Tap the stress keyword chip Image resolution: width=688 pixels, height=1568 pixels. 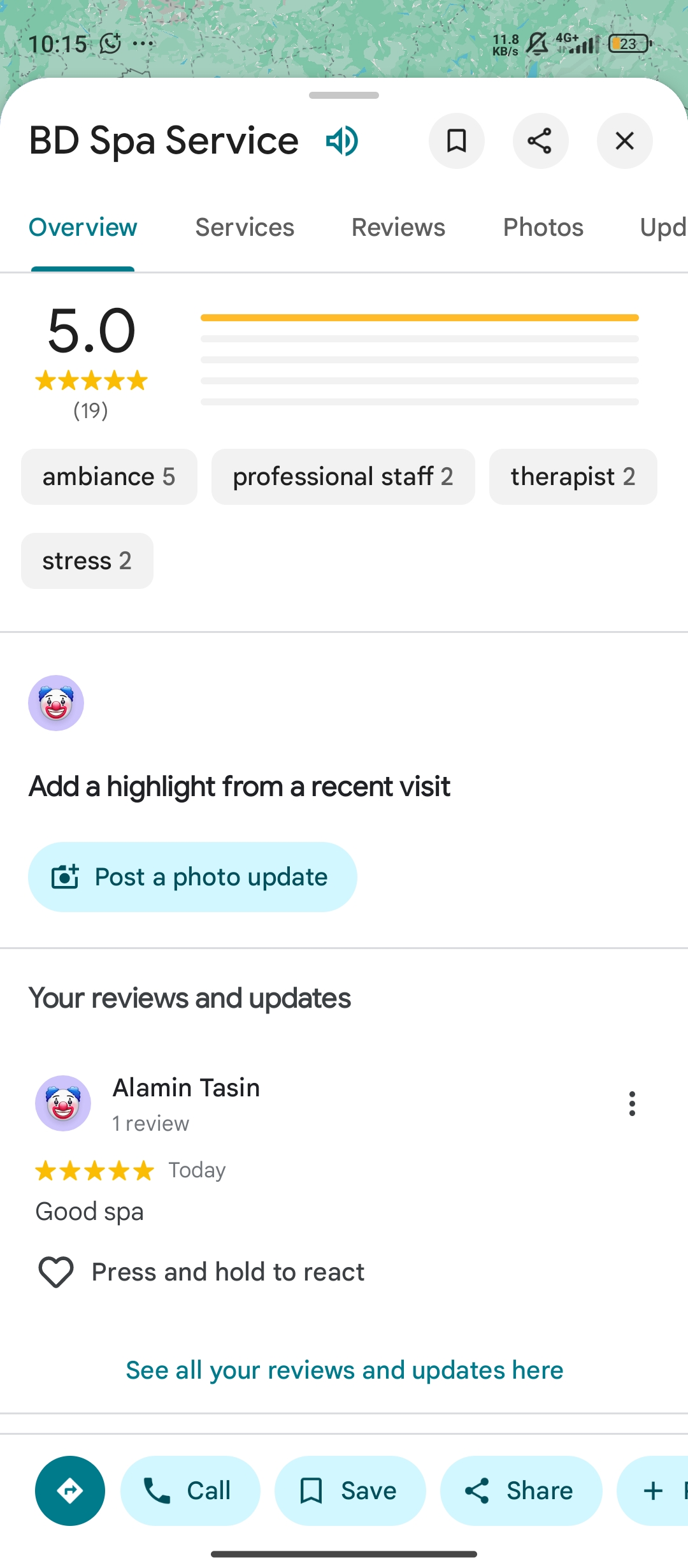pos(87,561)
